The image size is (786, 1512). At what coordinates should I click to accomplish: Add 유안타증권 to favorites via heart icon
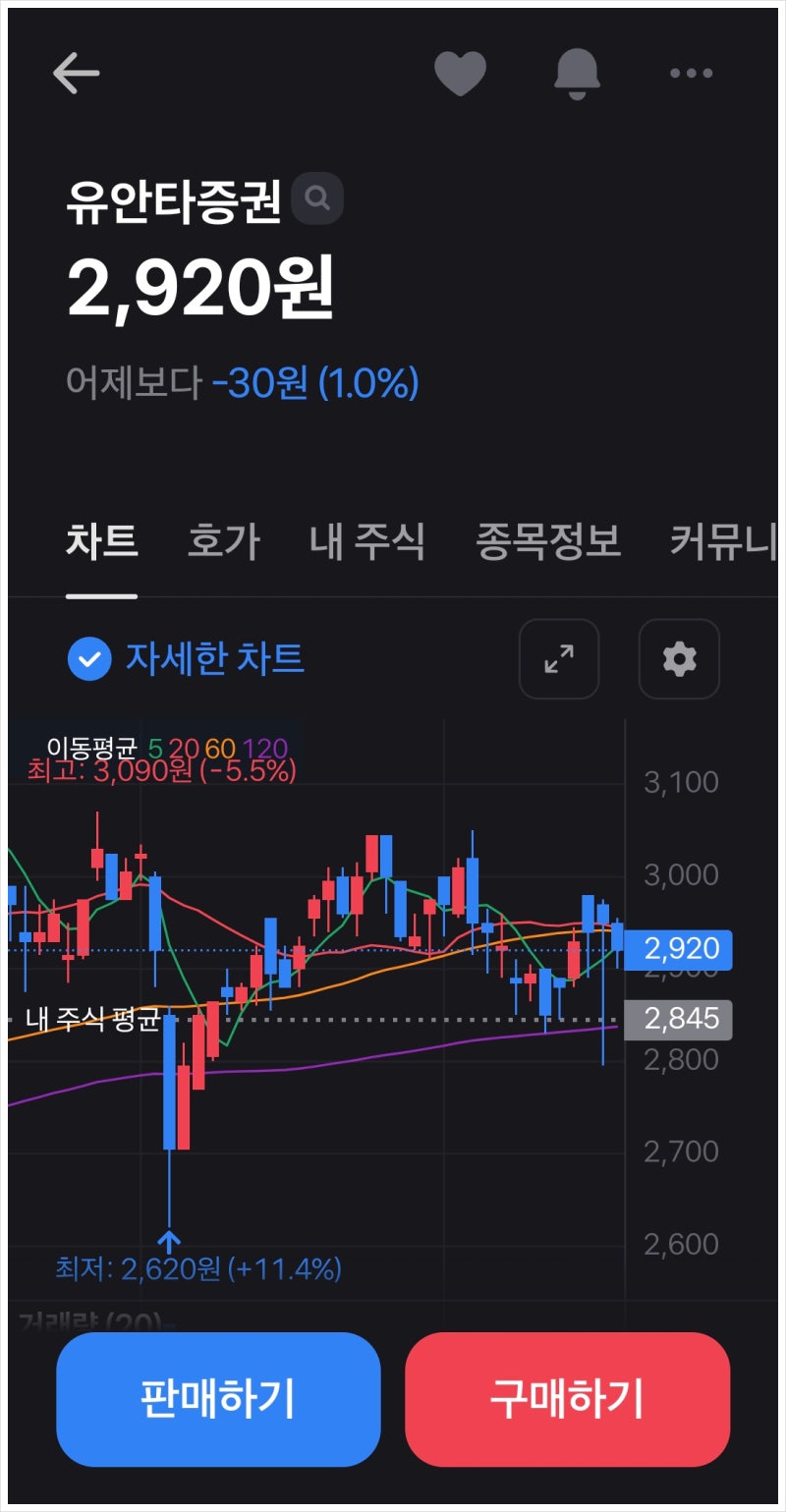462,72
